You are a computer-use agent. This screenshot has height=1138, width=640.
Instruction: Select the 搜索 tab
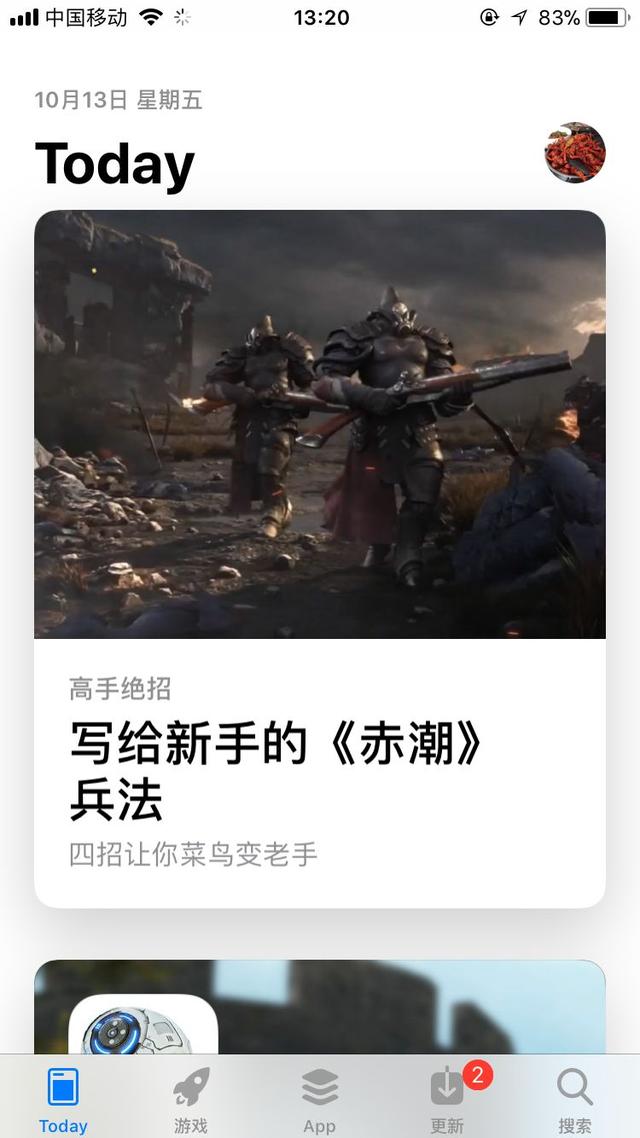pyautogui.click(x=575, y=1098)
